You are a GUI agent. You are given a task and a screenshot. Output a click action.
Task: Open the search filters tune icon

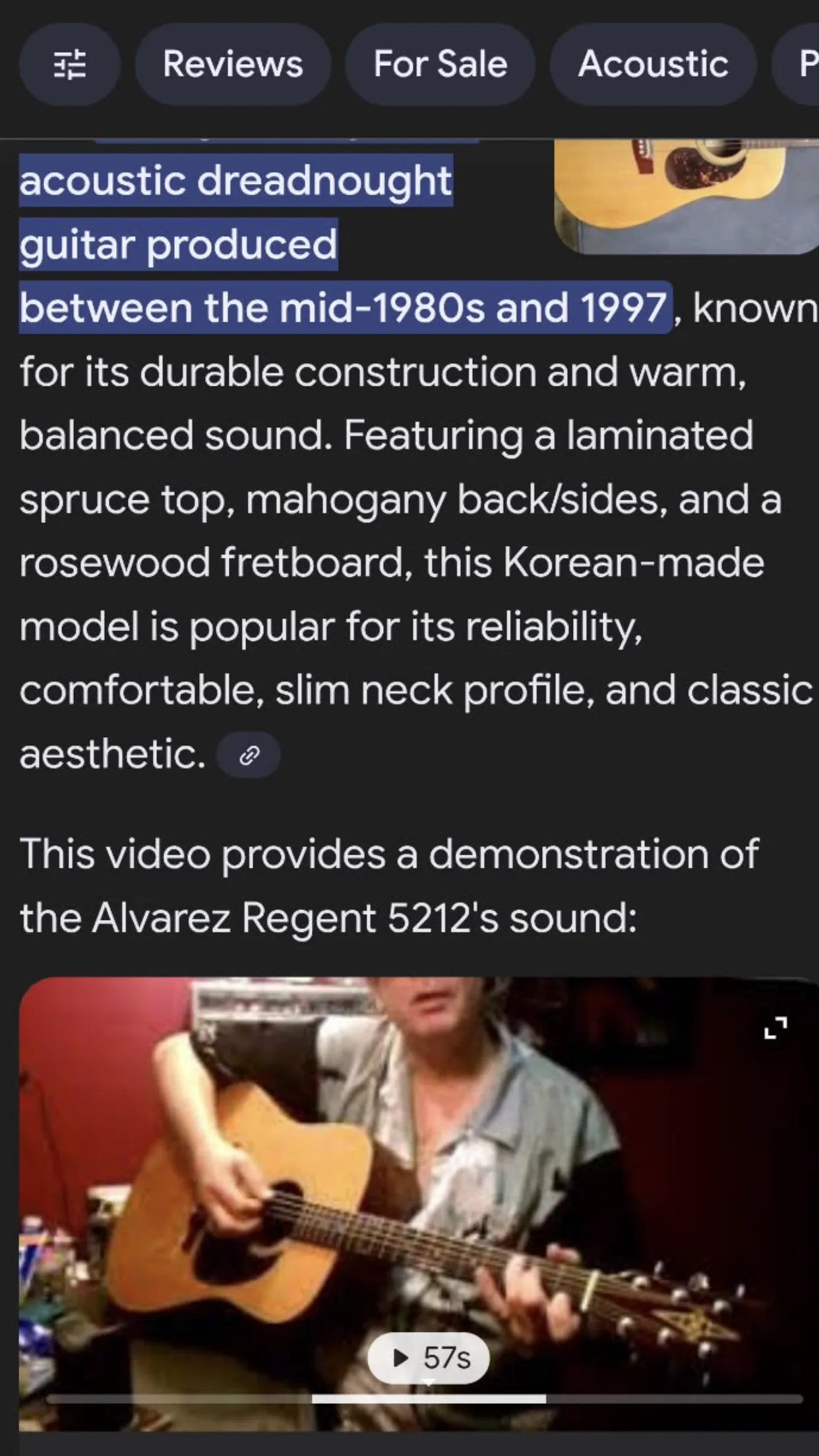point(69,65)
